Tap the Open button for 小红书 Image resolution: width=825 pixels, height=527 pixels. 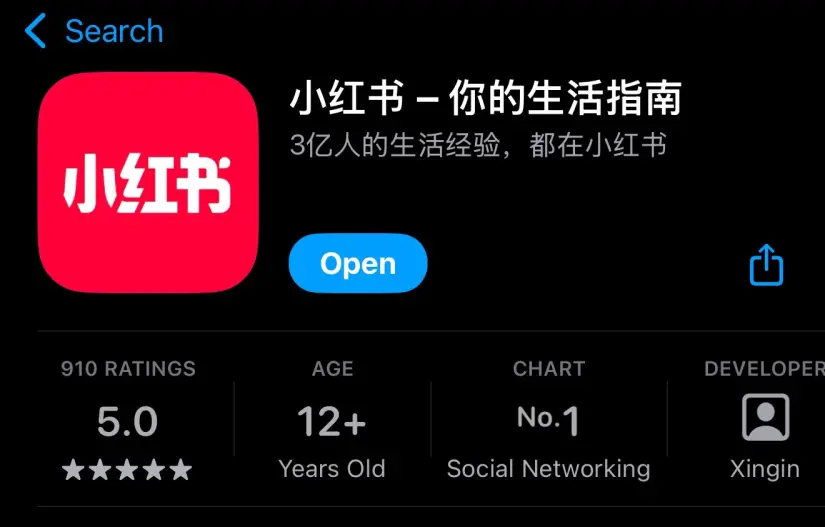357,264
